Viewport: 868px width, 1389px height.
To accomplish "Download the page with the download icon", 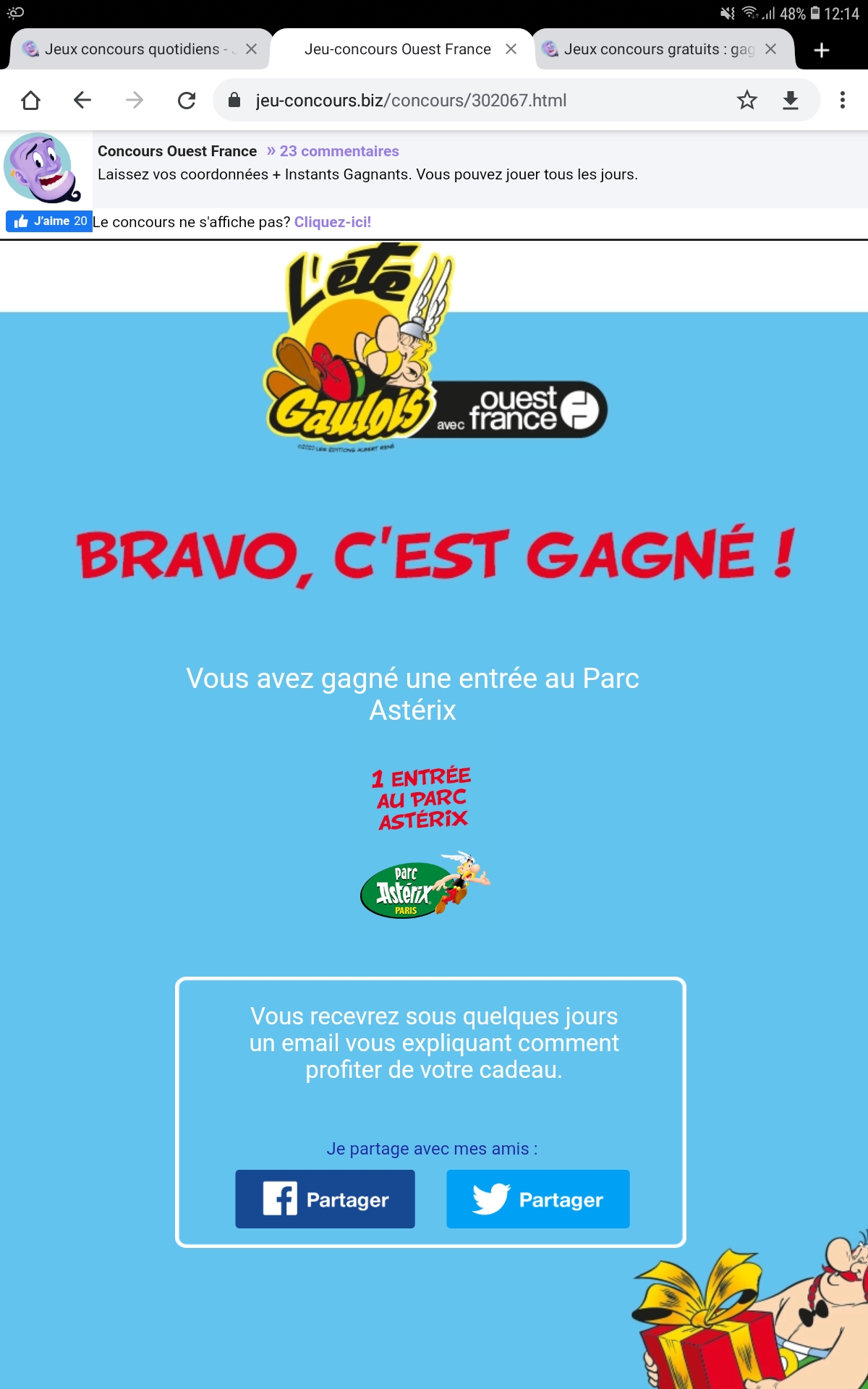I will pyautogui.click(x=791, y=100).
